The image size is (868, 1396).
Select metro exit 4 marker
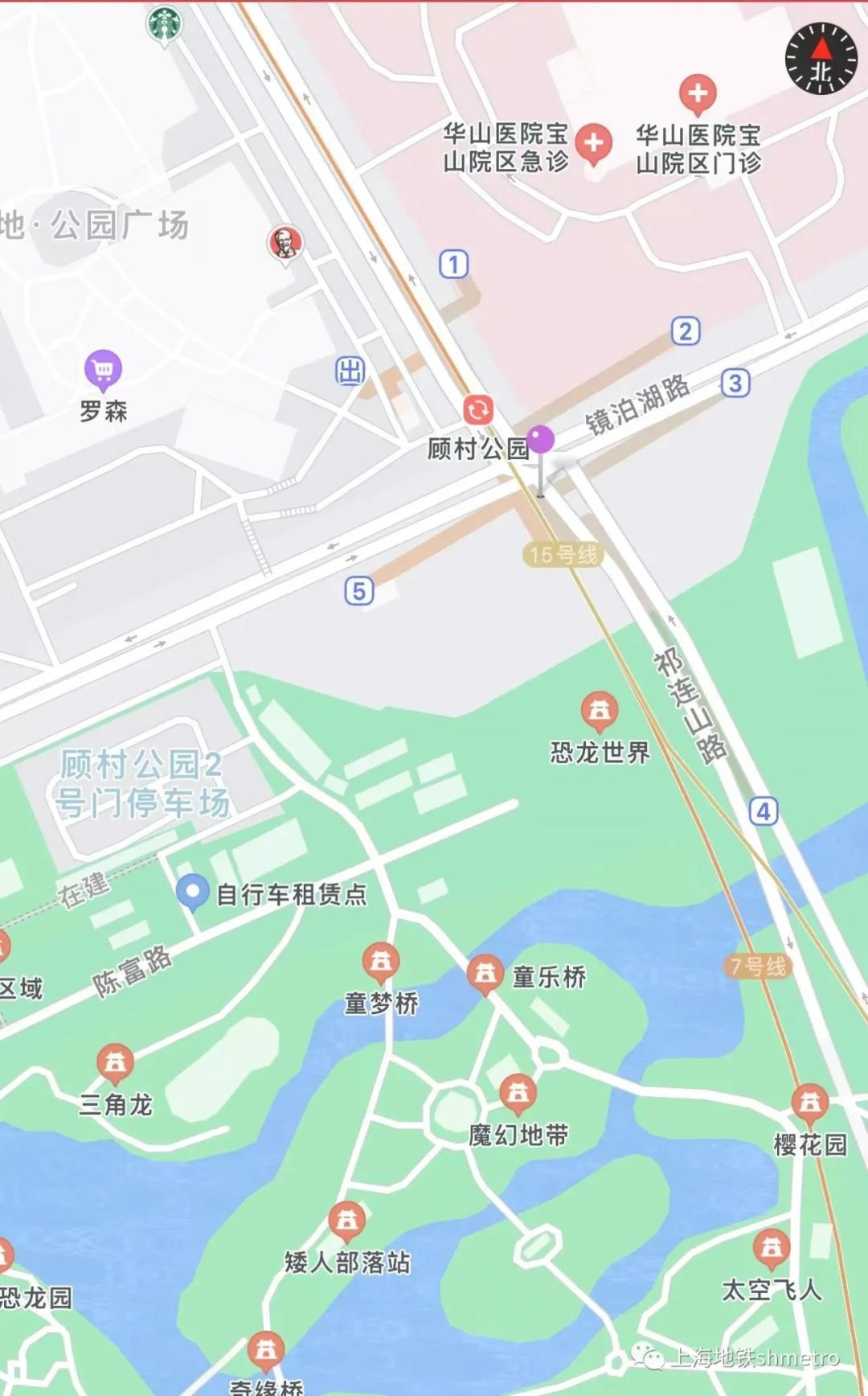764,811
